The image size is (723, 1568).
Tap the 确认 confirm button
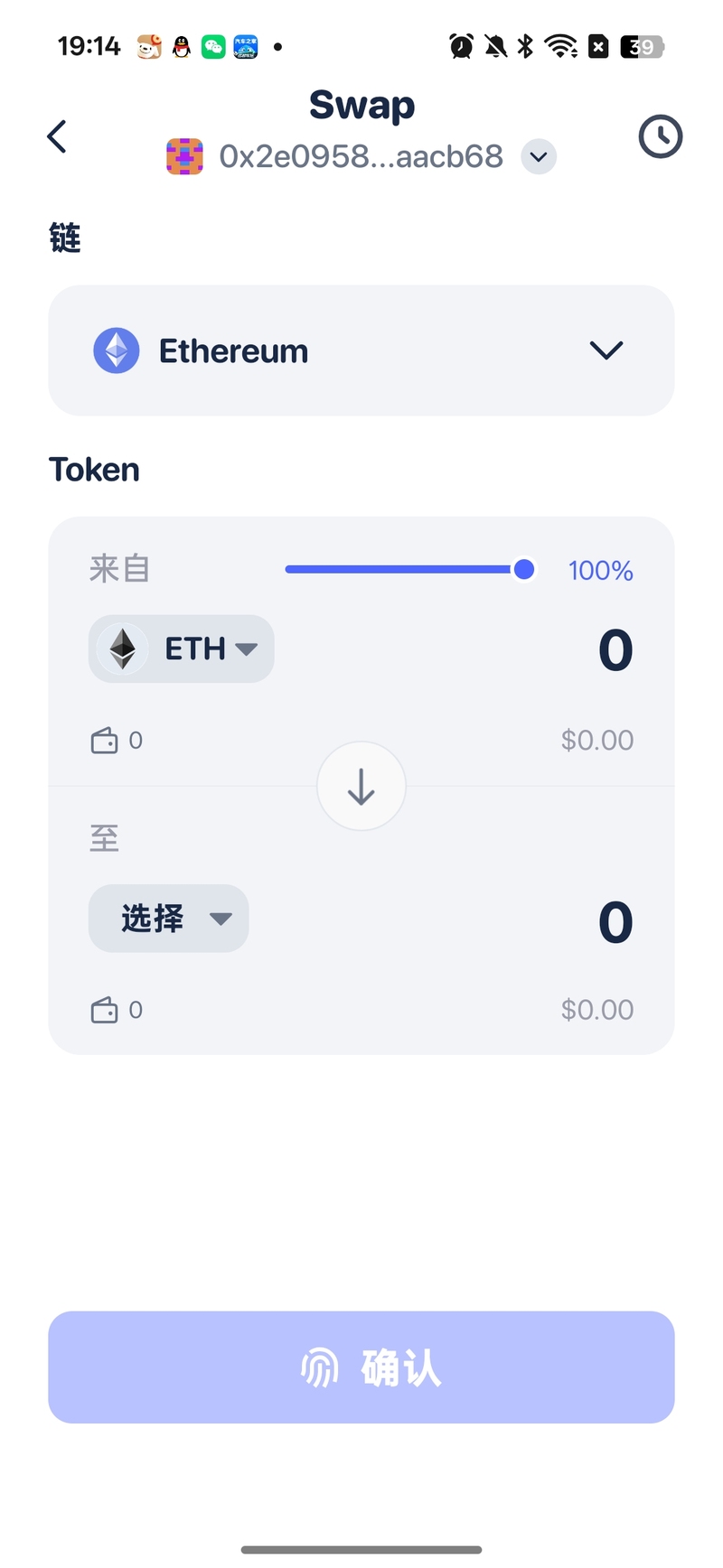(361, 1367)
